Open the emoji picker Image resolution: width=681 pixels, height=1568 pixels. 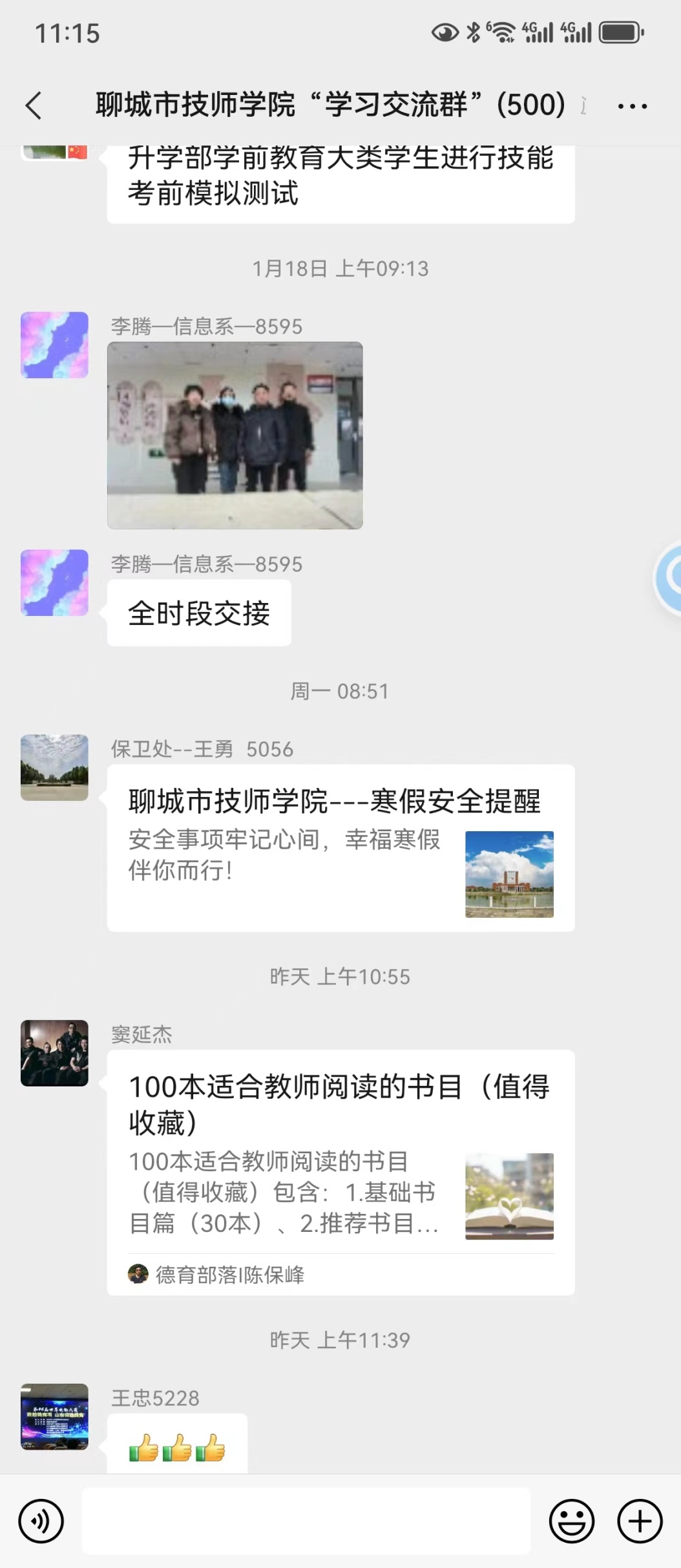tap(571, 1521)
